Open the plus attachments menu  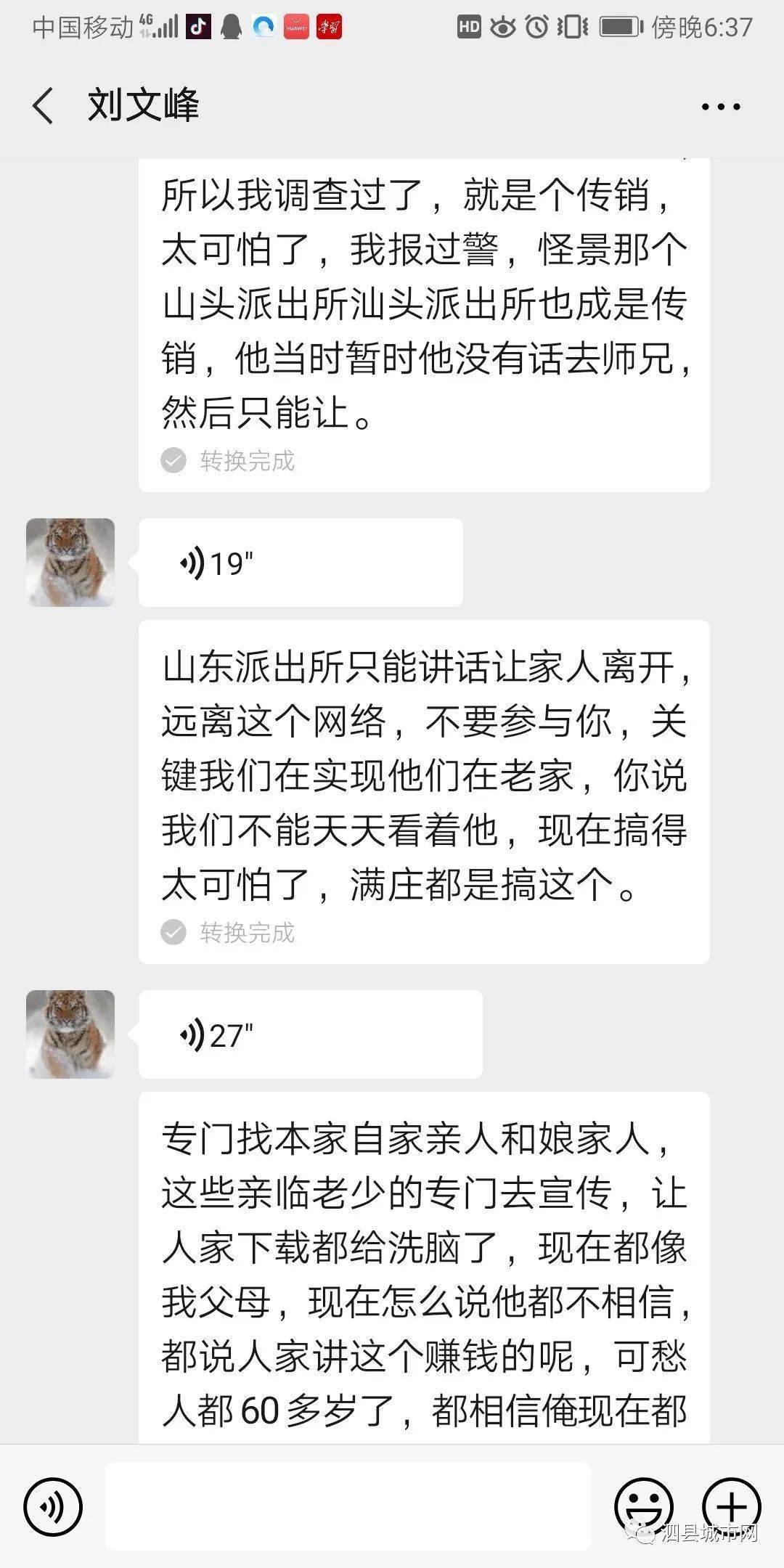coord(732,1508)
